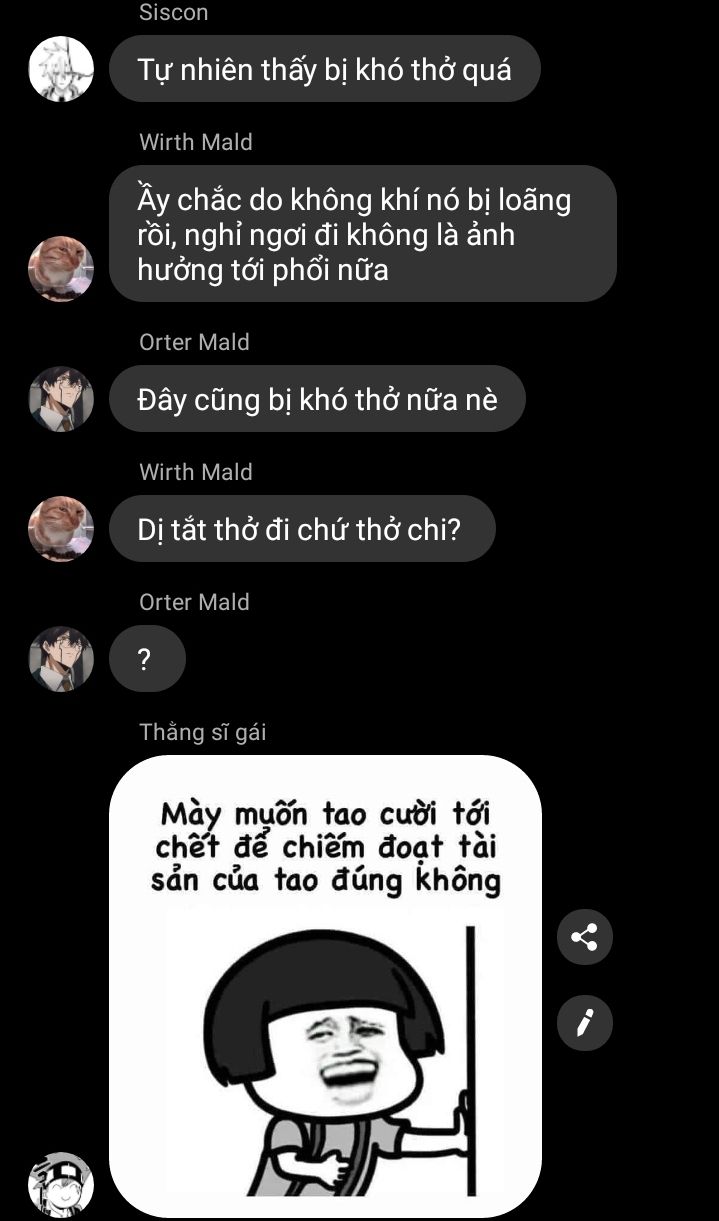Tap Wirth Mald's avatar beside "Dị tắt thở" message
Screen dimensions: 719x1221
(x=61, y=529)
